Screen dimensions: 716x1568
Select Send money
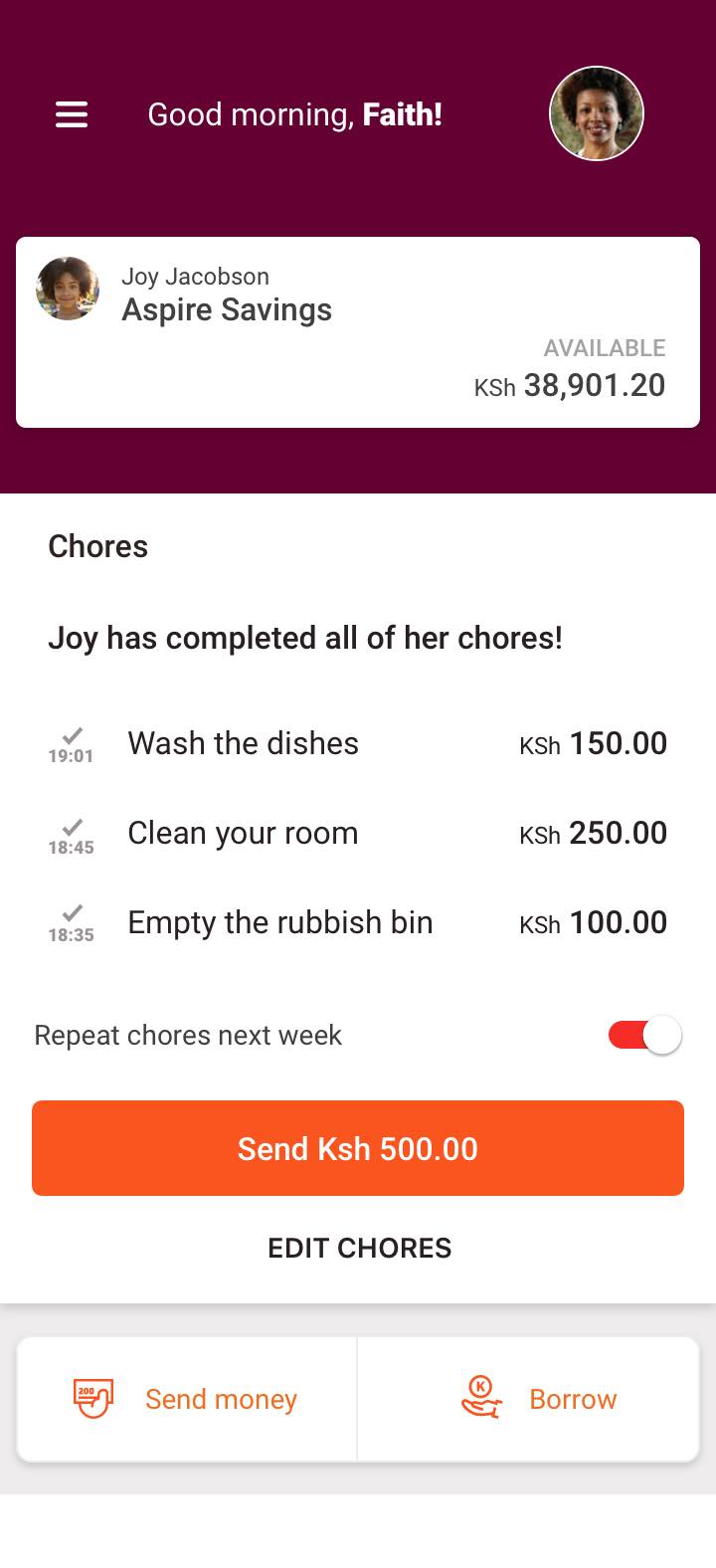(187, 1399)
